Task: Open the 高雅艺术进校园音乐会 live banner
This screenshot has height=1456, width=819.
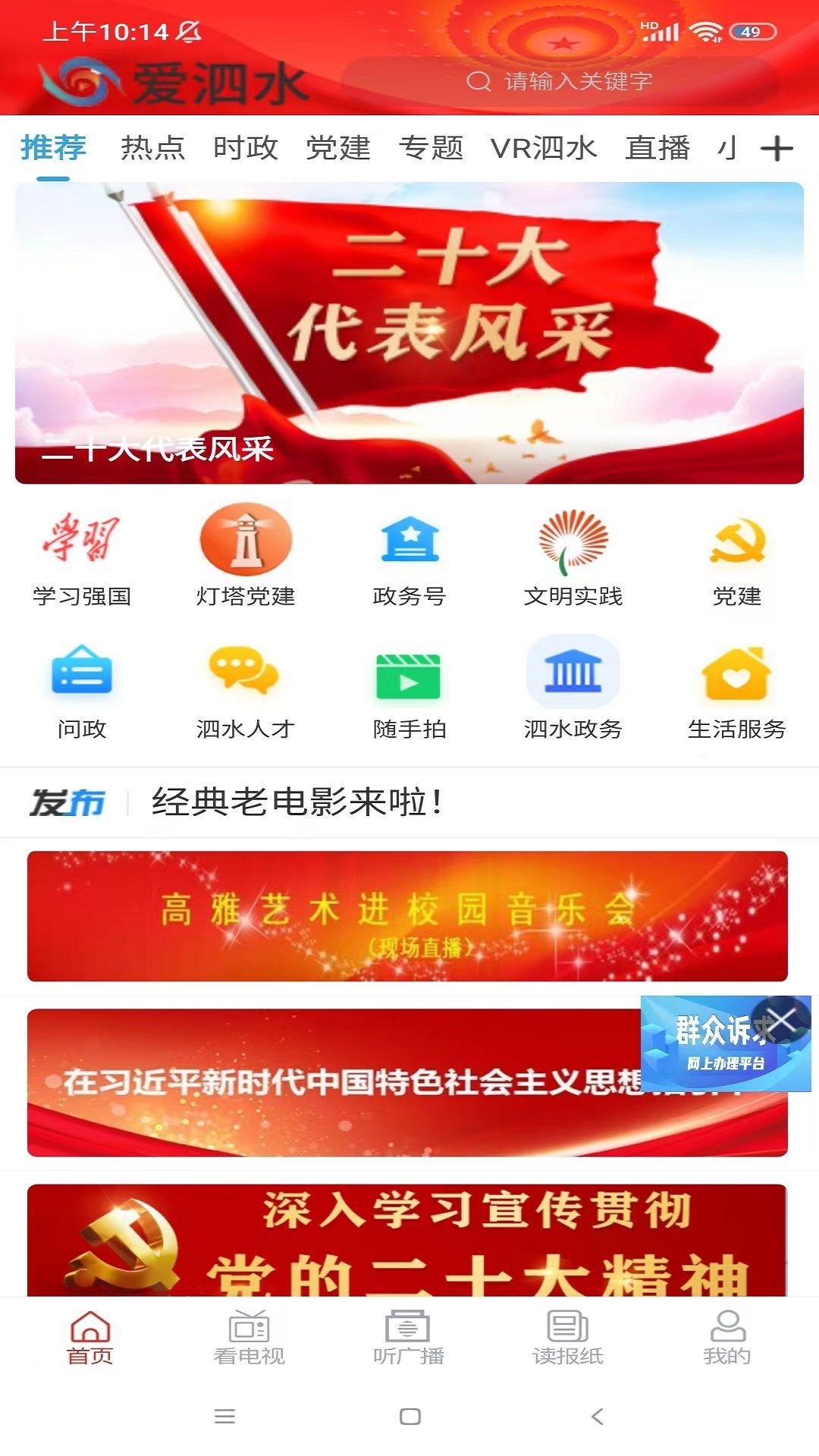Action: [x=409, y=915]
